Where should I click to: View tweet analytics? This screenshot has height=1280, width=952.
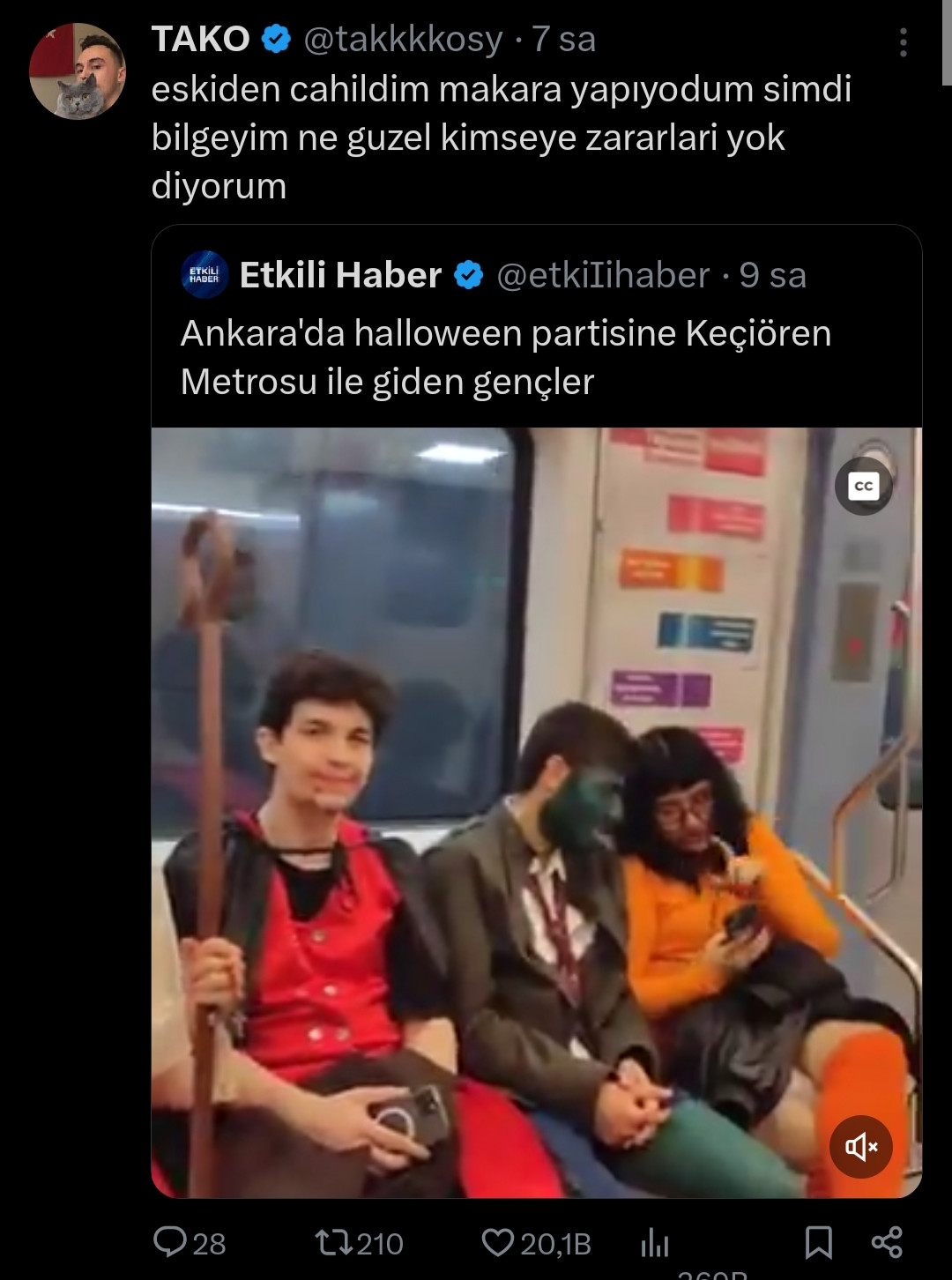pyautogui.click(x=655, y=1242)
